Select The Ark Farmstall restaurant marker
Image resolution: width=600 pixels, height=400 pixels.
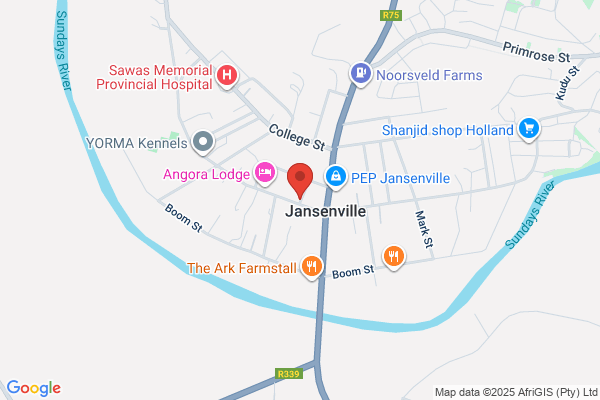coord(311,267)
